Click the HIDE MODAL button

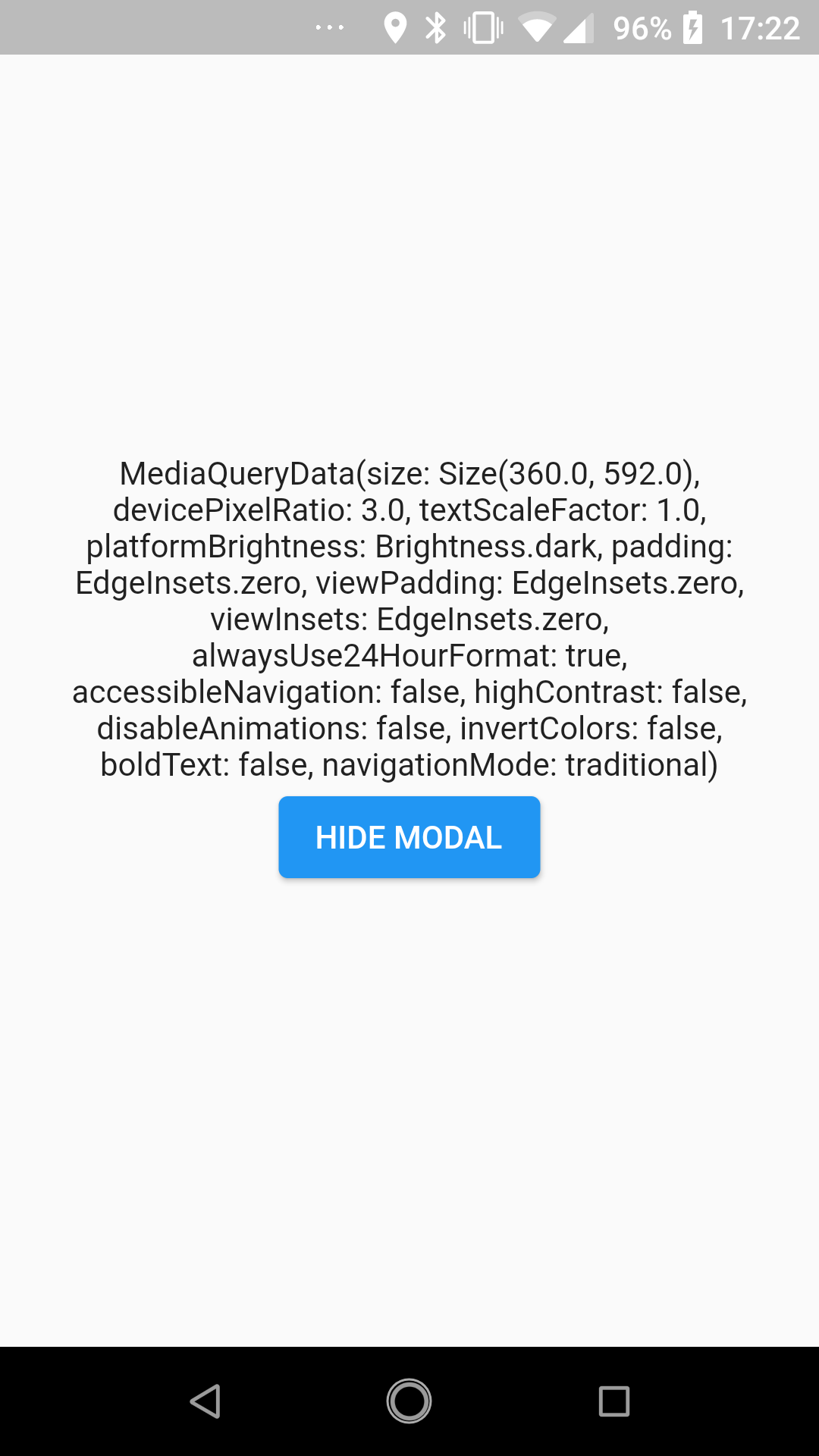tap(409, 836)
